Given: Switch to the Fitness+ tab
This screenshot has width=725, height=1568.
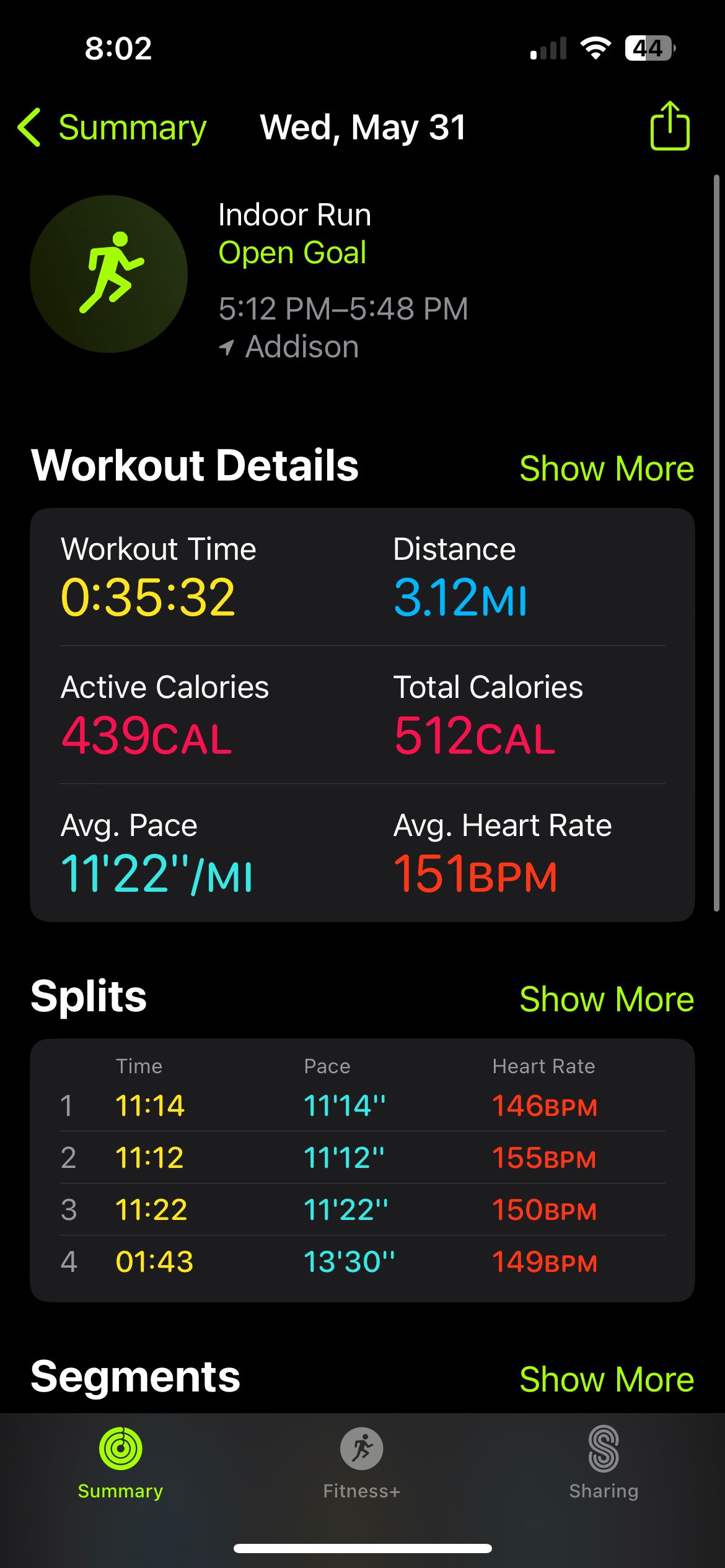Looking at the screenshot, I should [362, 1463].
